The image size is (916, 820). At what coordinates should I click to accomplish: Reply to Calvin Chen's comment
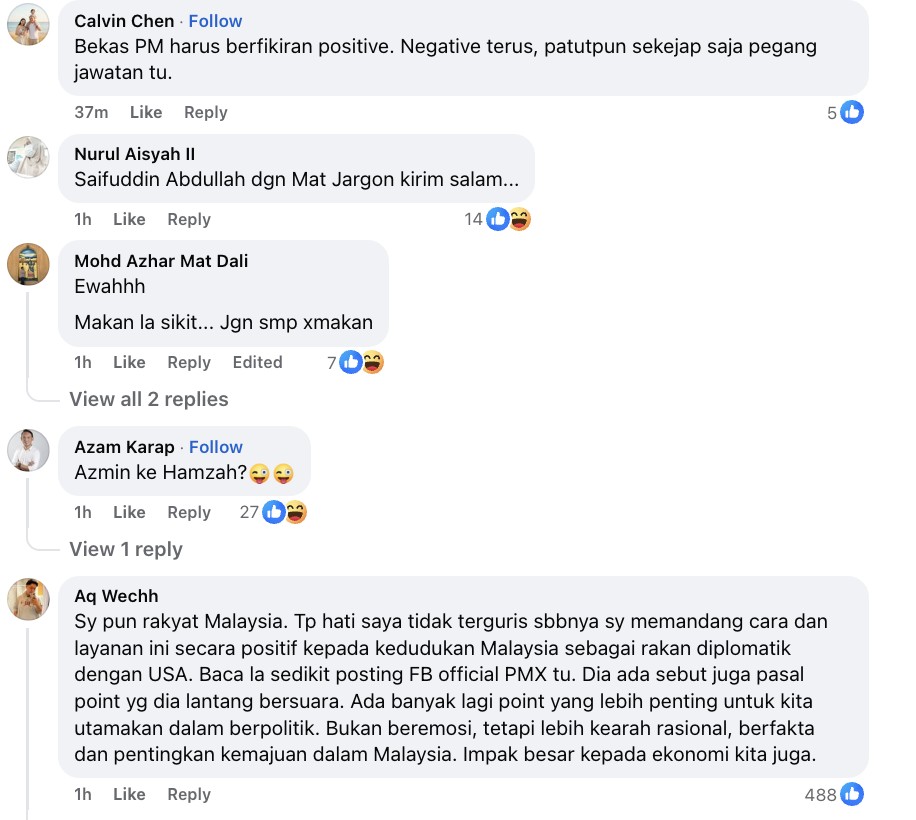(205, 112)
